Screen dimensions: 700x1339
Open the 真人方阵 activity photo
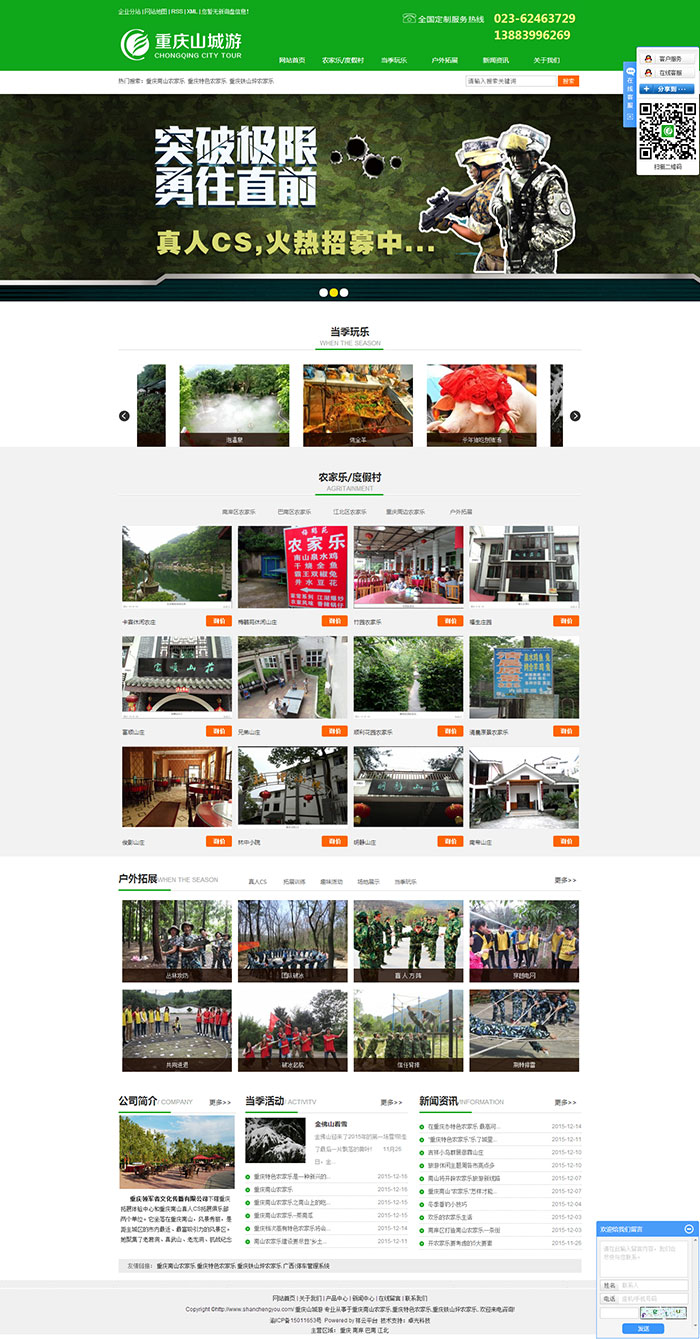[408, 940]
